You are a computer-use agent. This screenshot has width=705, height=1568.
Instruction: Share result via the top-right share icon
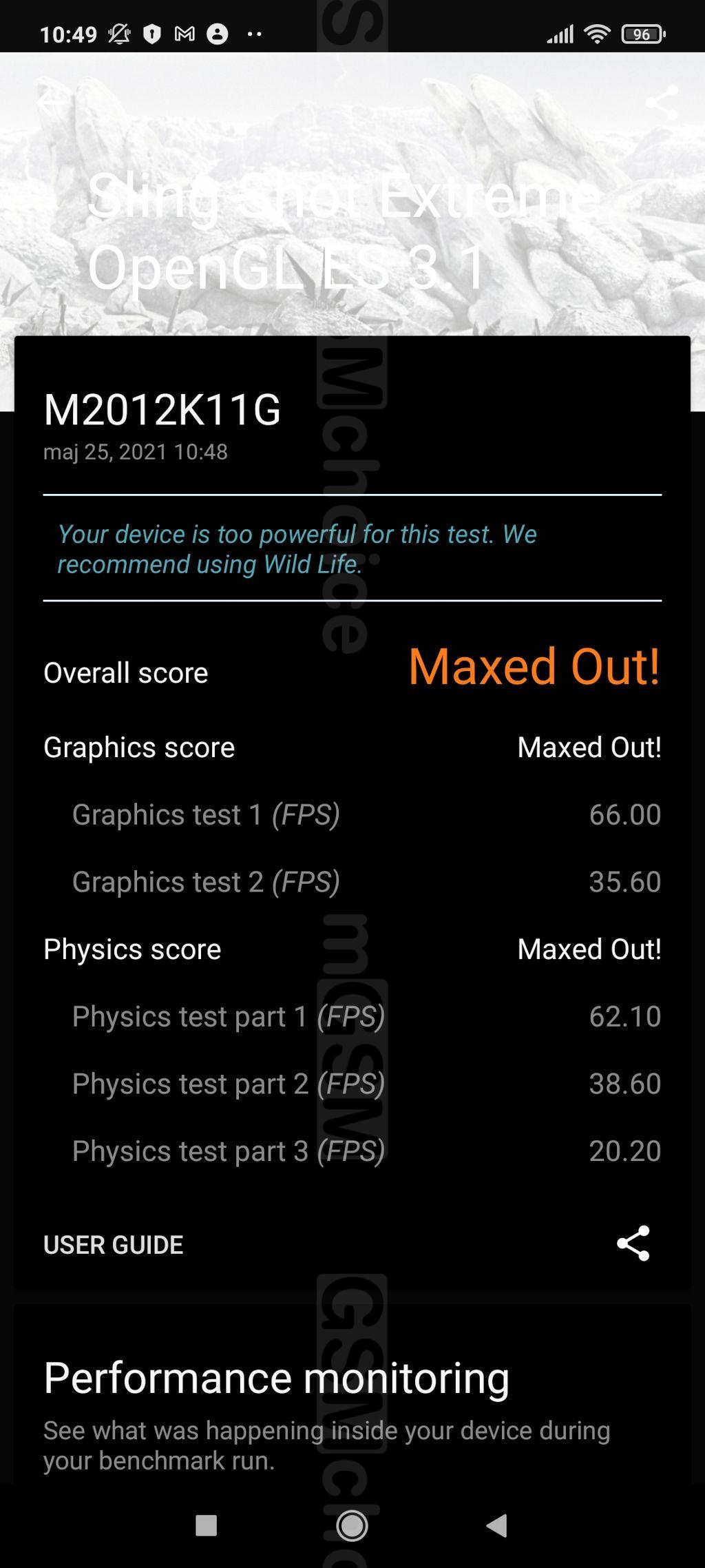[662, 103]
